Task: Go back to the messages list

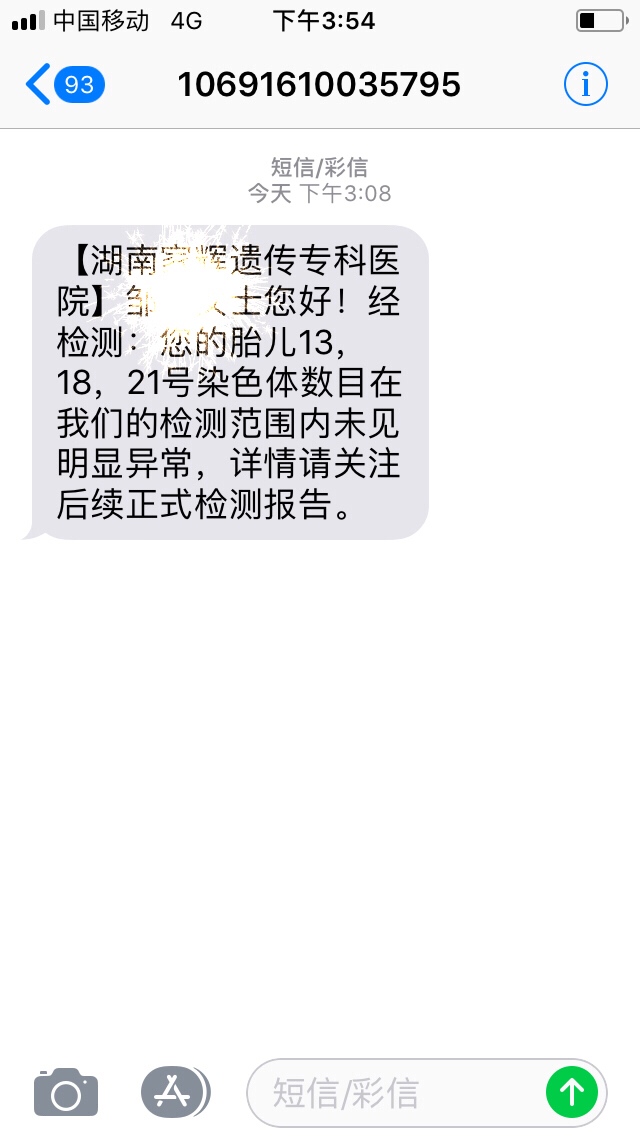Action: (62, 85)
